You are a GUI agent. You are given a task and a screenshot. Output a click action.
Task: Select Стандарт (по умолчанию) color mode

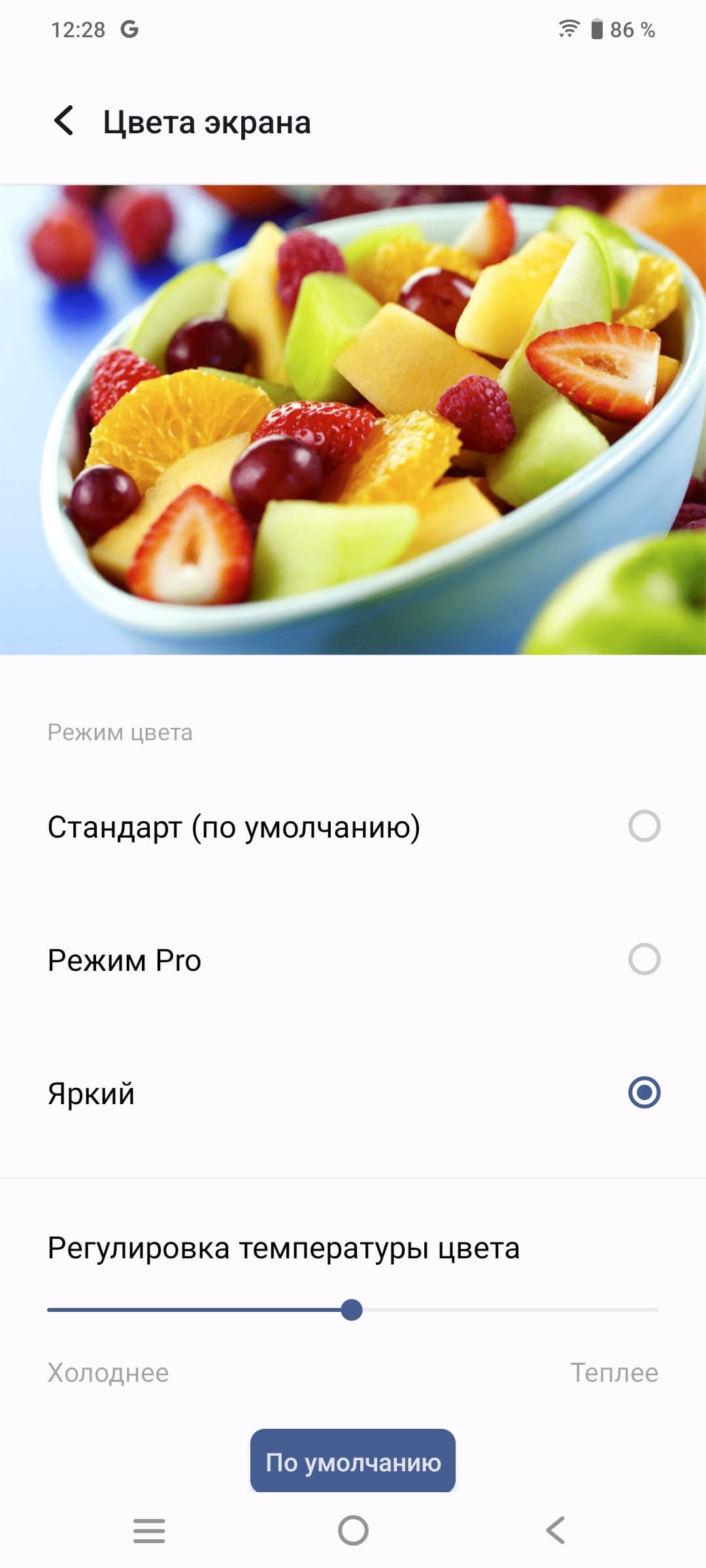click(x=644, y=826)
